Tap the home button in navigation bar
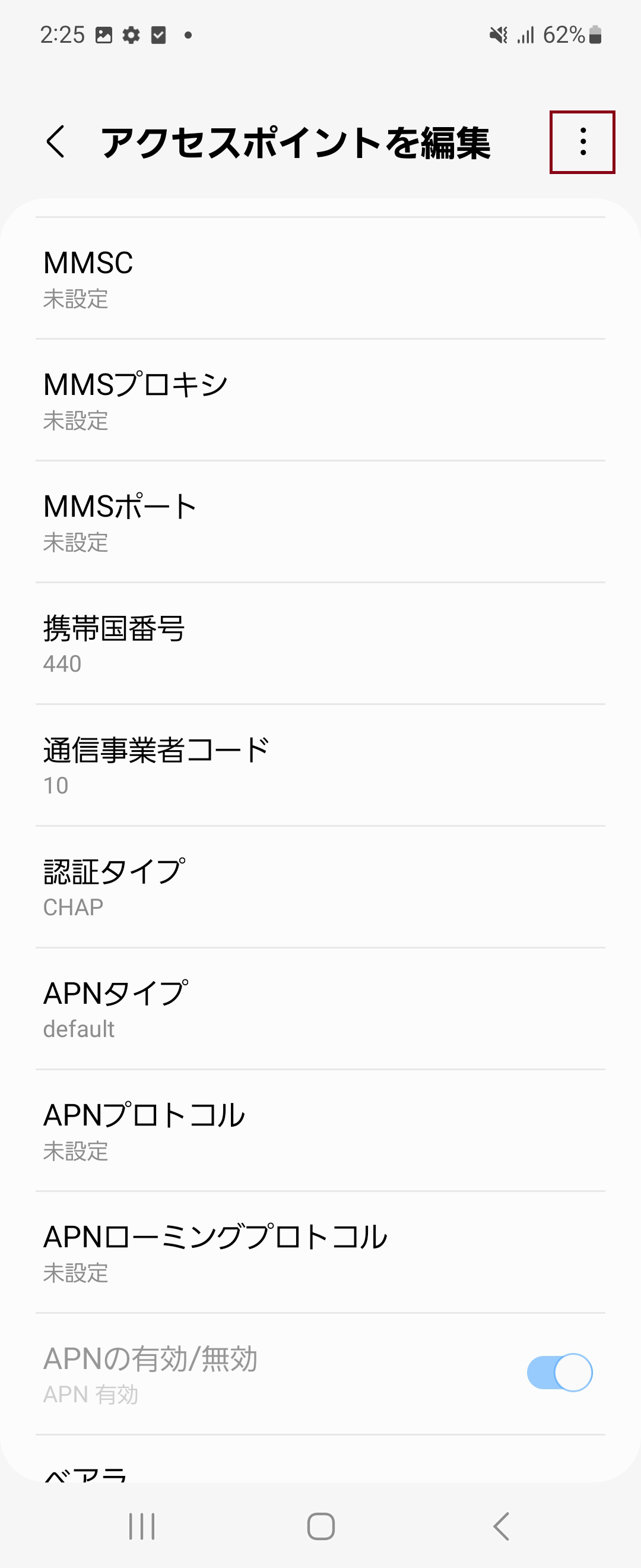The height and width of the screenshot is (1568, 641). tap(320, 1526)
